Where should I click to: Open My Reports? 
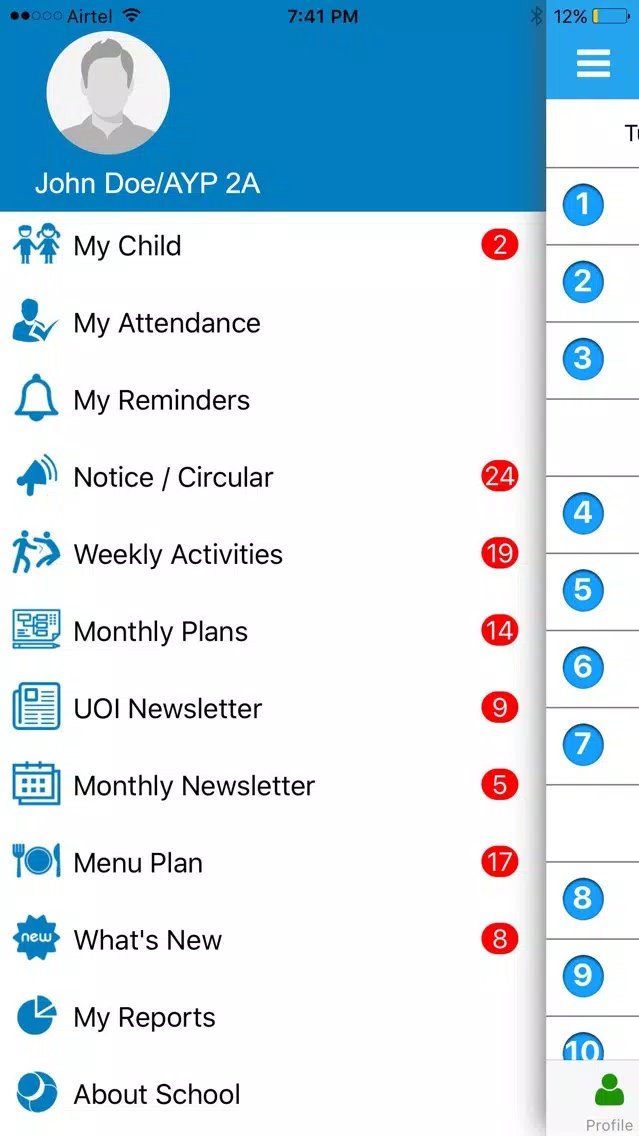[x=272, y=1017]
